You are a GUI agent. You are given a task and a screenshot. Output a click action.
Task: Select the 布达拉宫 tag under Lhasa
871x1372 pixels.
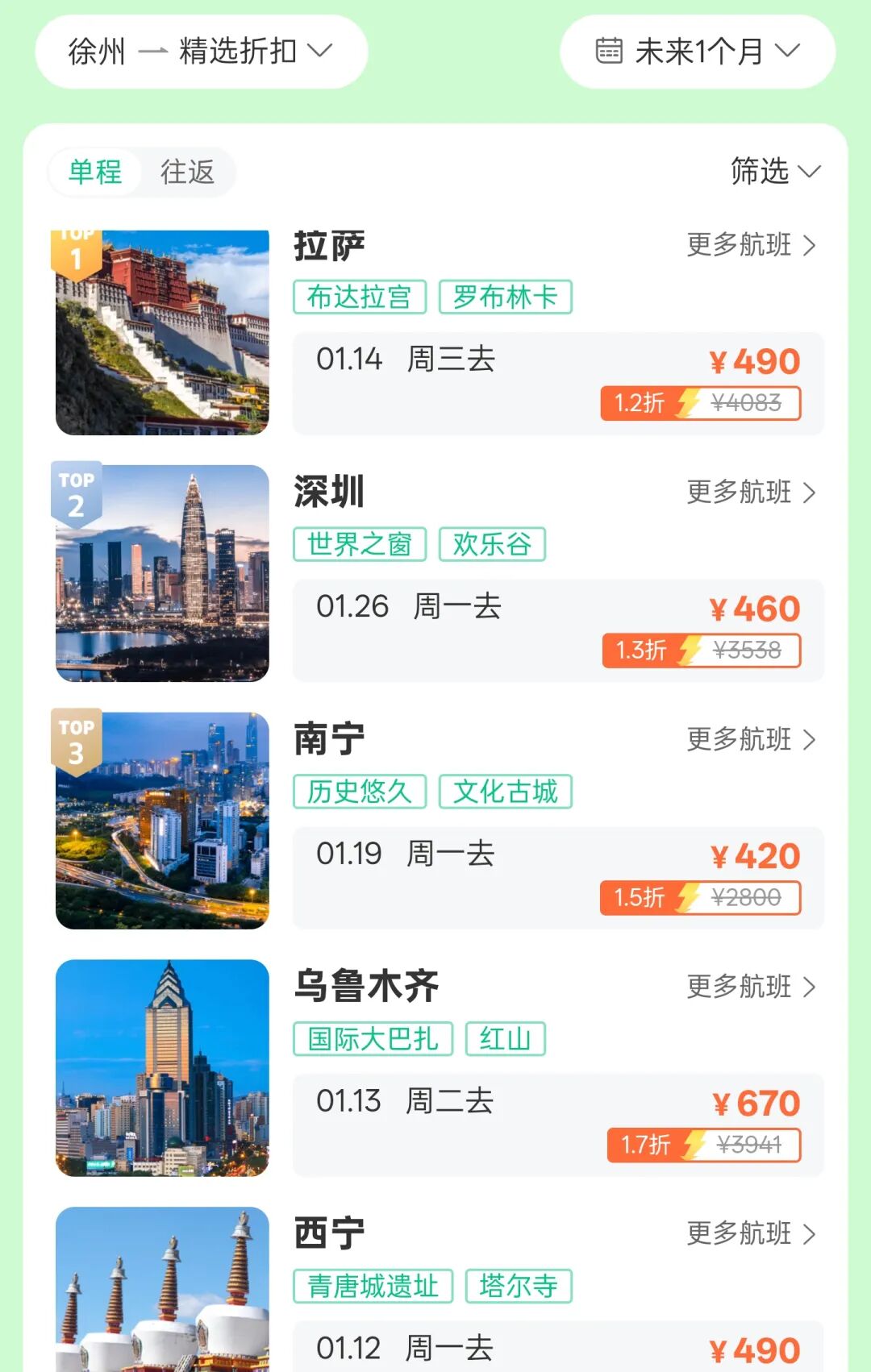click(x=360, y=297)
